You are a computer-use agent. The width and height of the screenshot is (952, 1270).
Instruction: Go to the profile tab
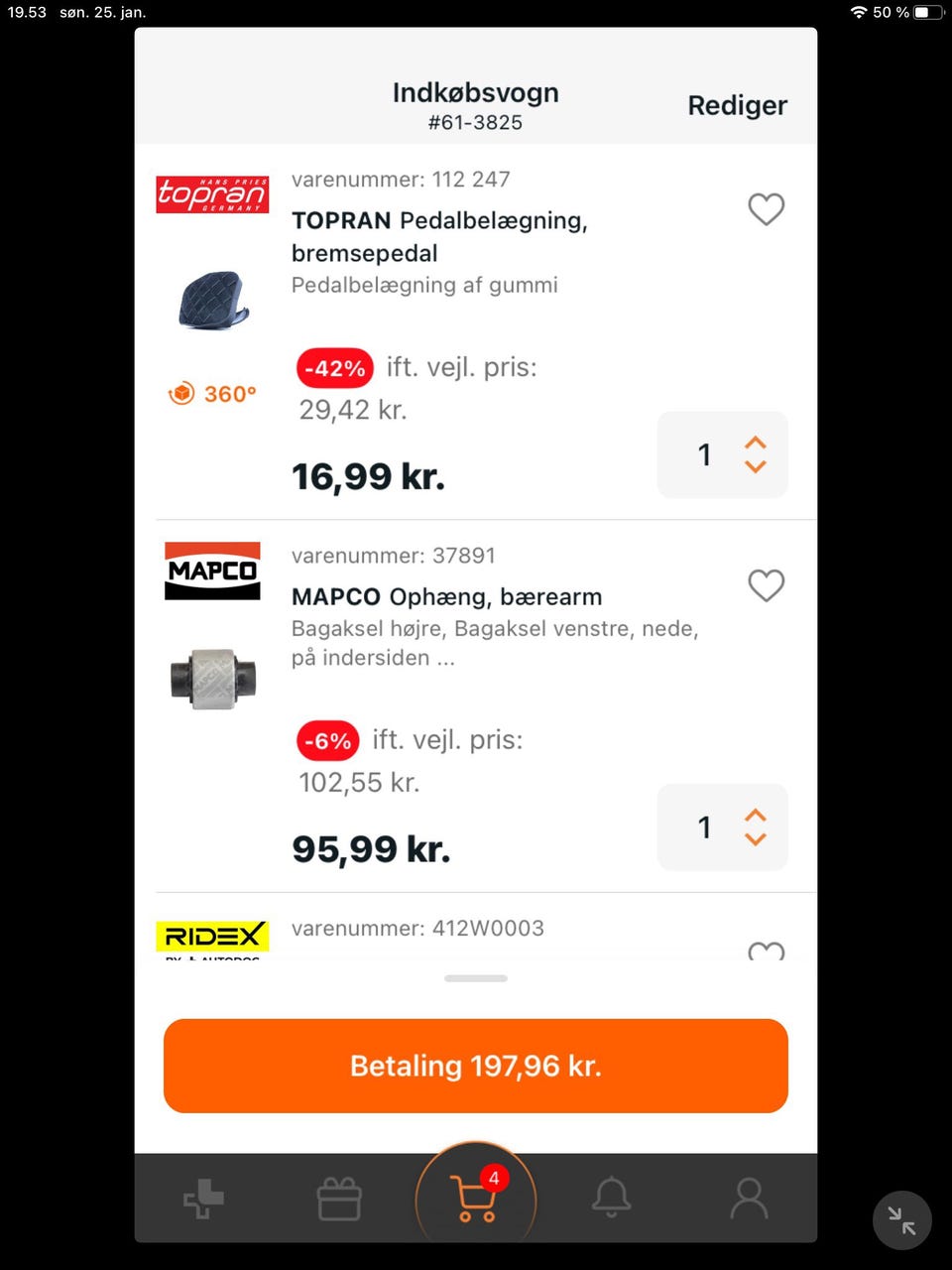749,1199
